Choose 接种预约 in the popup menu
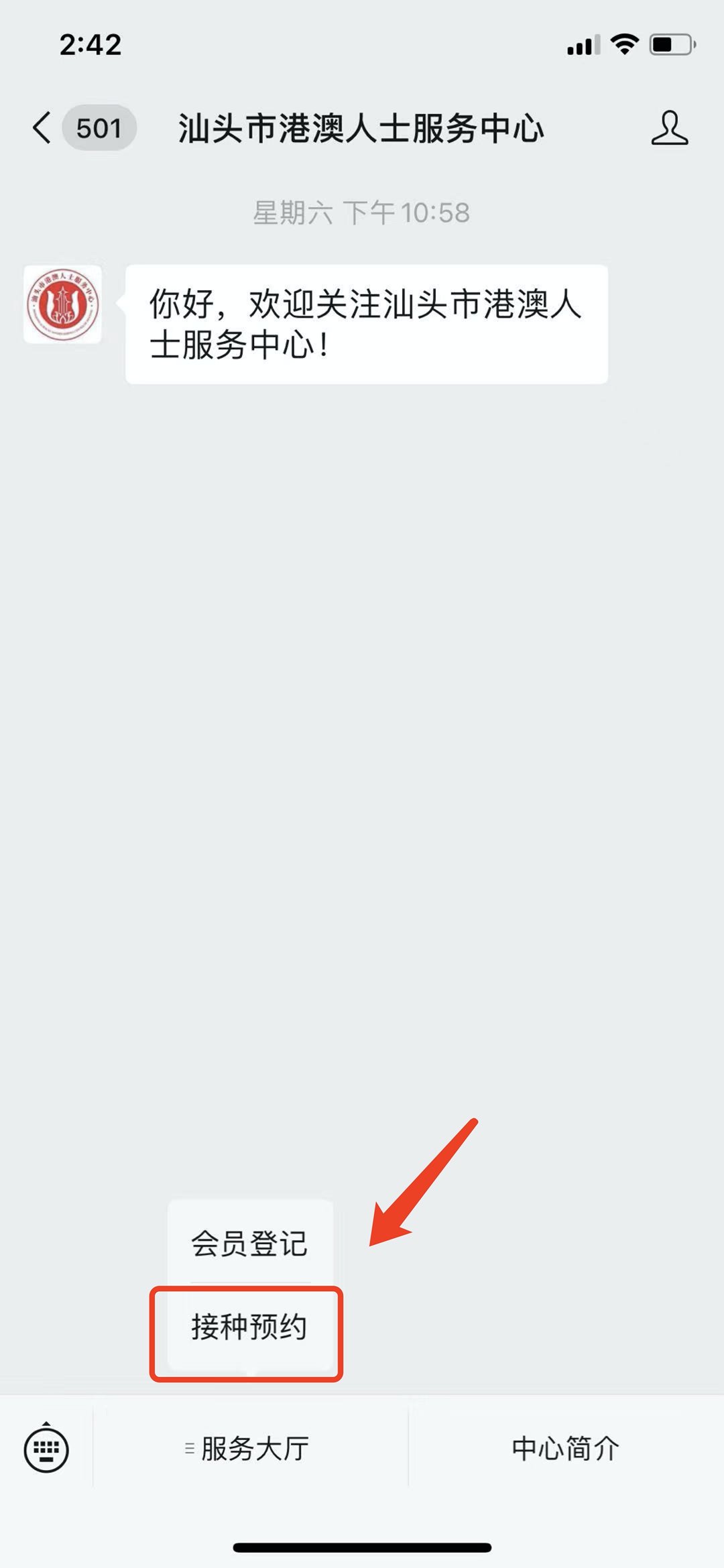Screen dimensions: 724x1568 point(249,1327)
